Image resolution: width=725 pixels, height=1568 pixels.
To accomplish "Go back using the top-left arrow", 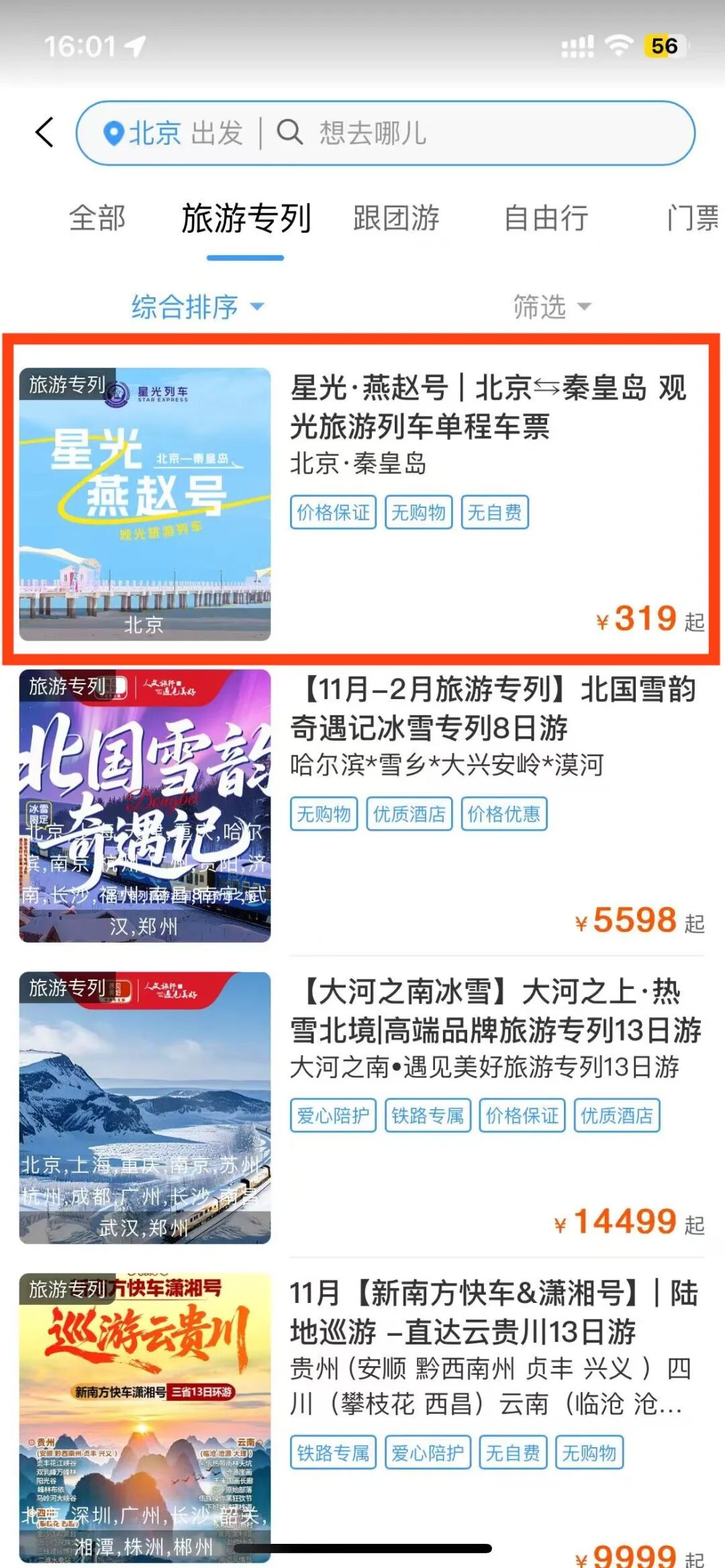I will point(44,132).
